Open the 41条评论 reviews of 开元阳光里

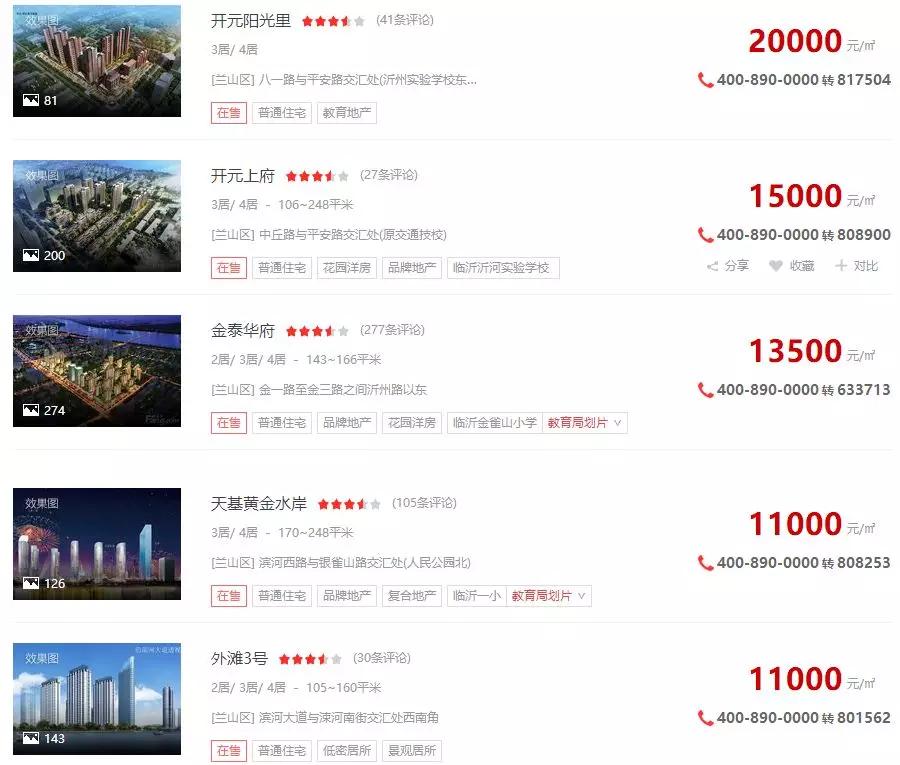404,20
